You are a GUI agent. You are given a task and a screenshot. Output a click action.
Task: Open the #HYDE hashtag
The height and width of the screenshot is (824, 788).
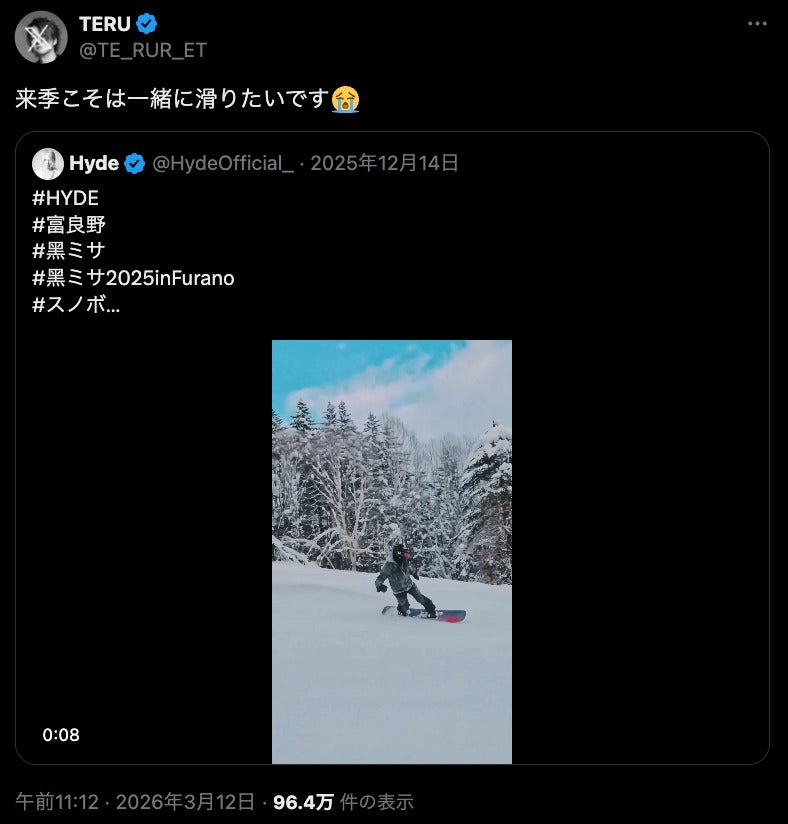(x=65, y=198)
